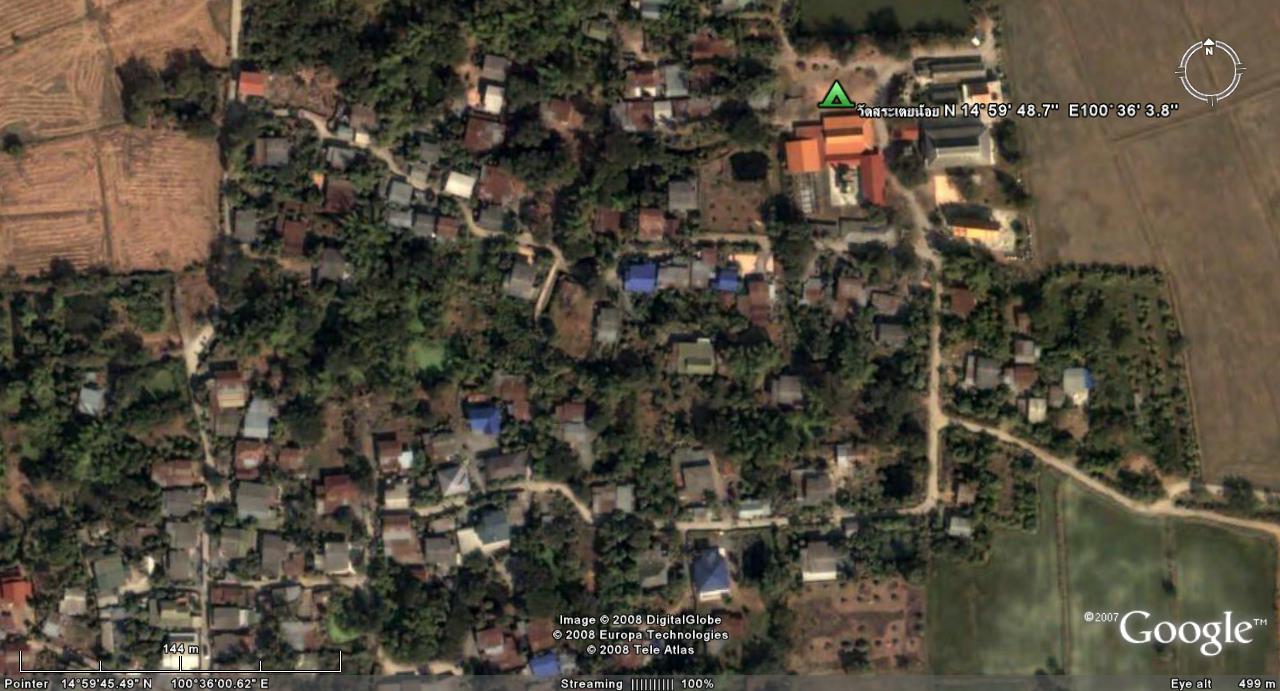Screen dimensions: 1280x691
Task: Open the green triangle placemark
Action: [x=835, y=96]
